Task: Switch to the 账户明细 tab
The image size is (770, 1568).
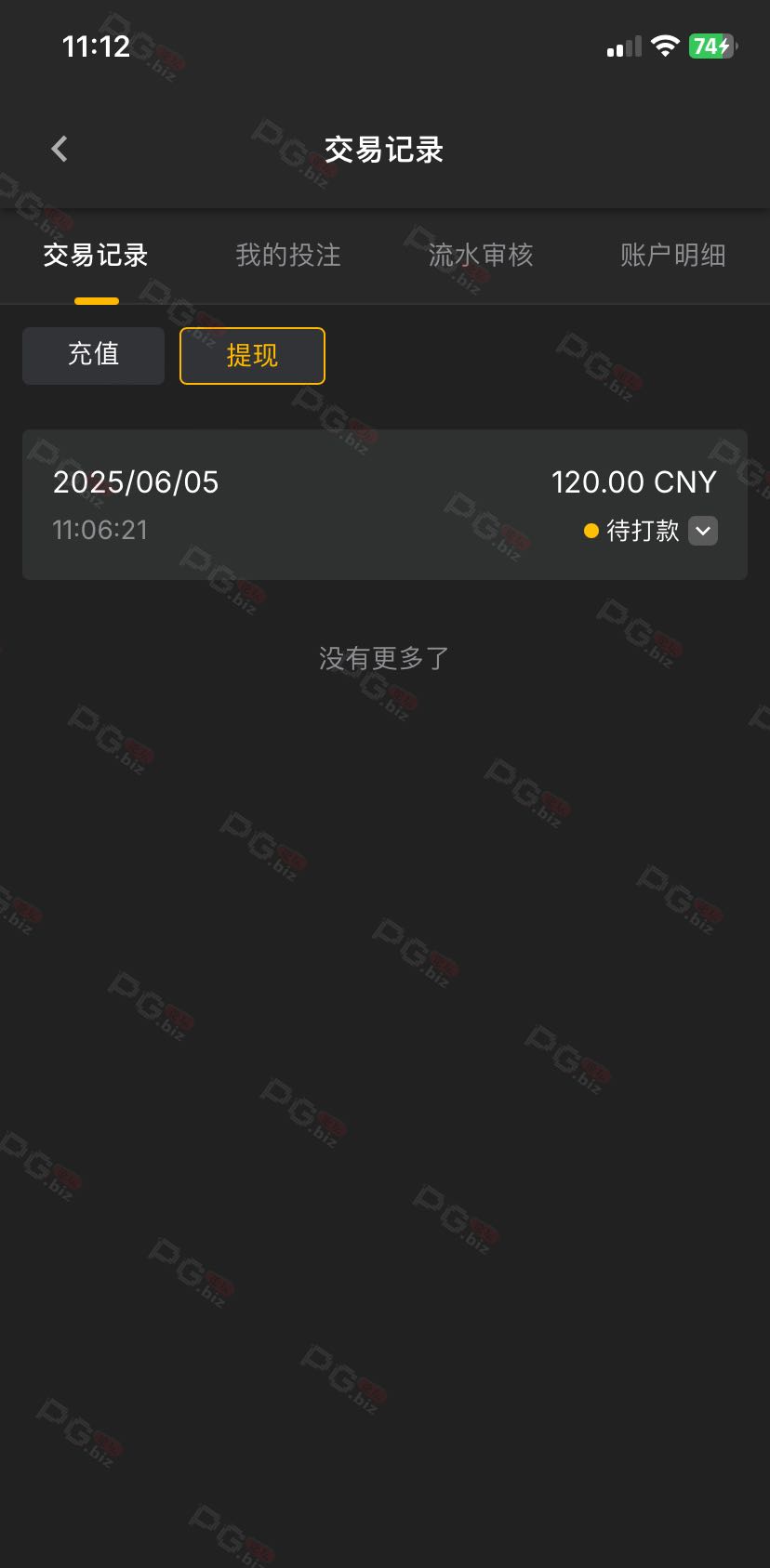Action: (x=673, y=255)
